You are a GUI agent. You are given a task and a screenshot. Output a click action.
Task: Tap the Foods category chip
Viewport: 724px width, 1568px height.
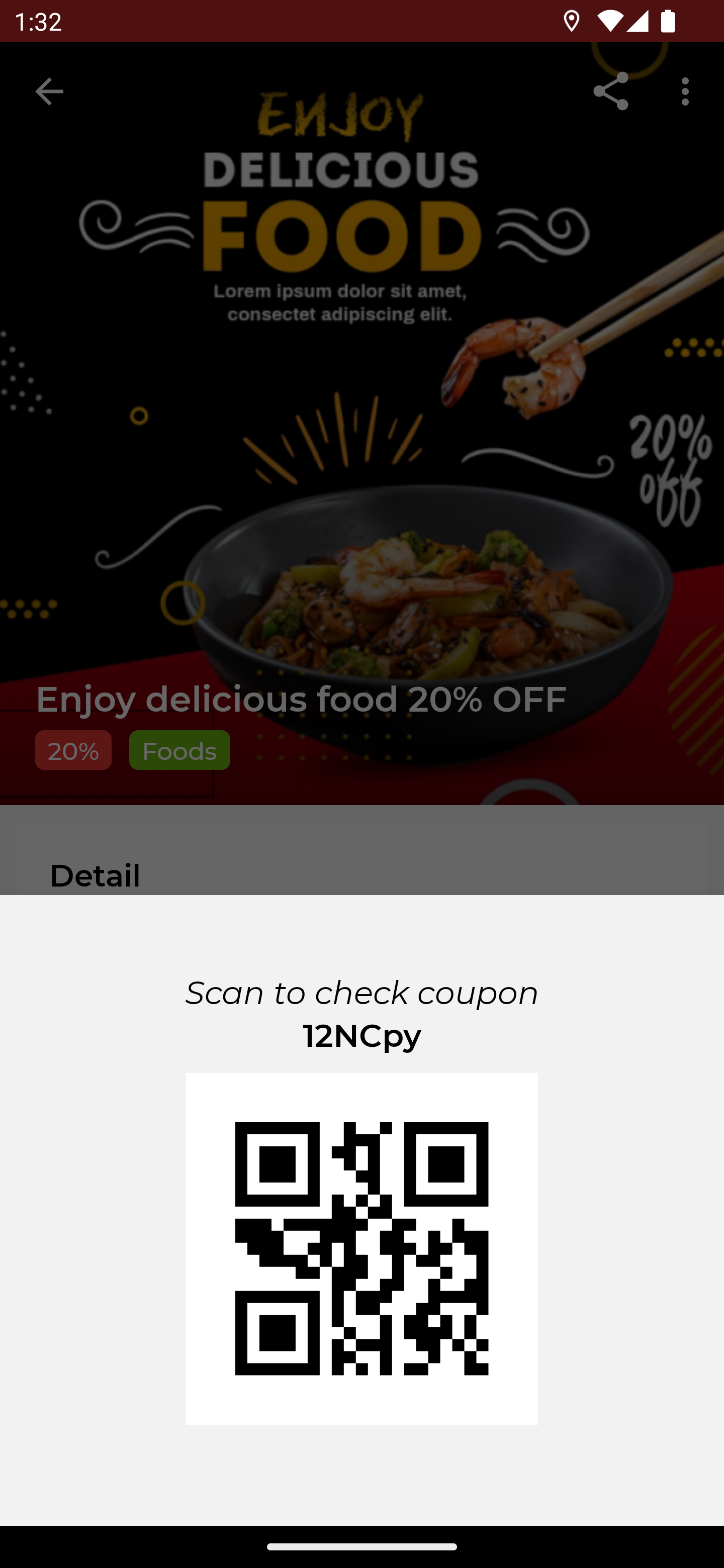tap(179, 750)
